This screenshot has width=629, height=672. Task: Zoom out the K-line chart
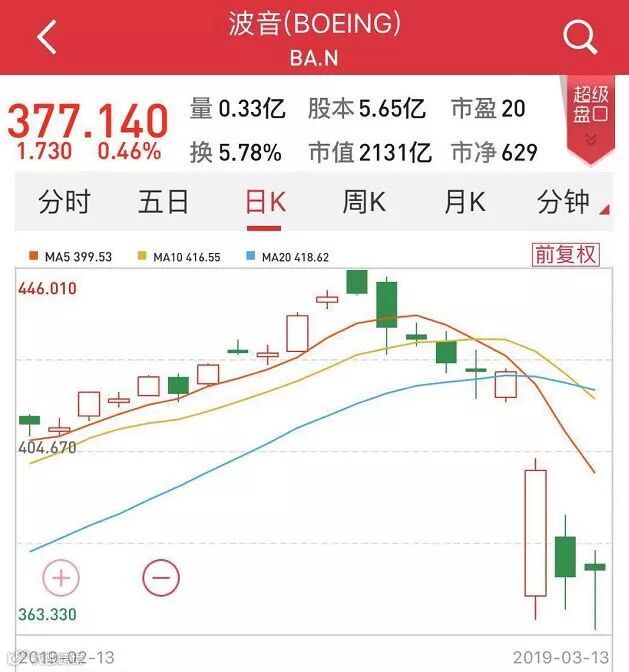160,577
